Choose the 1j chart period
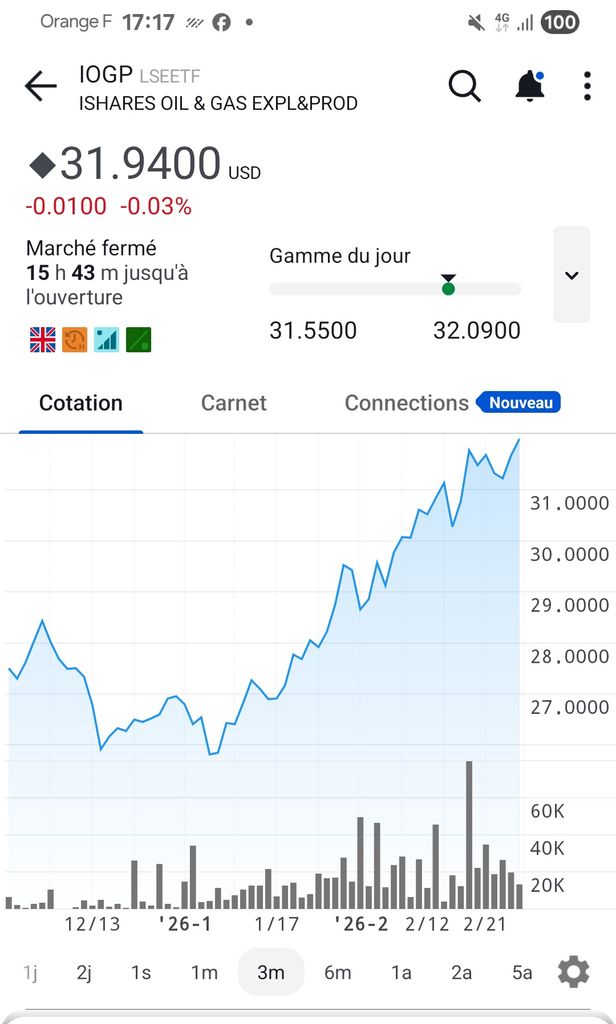The height and width of the screenshot is (1024, 616). tap(30, 972)
